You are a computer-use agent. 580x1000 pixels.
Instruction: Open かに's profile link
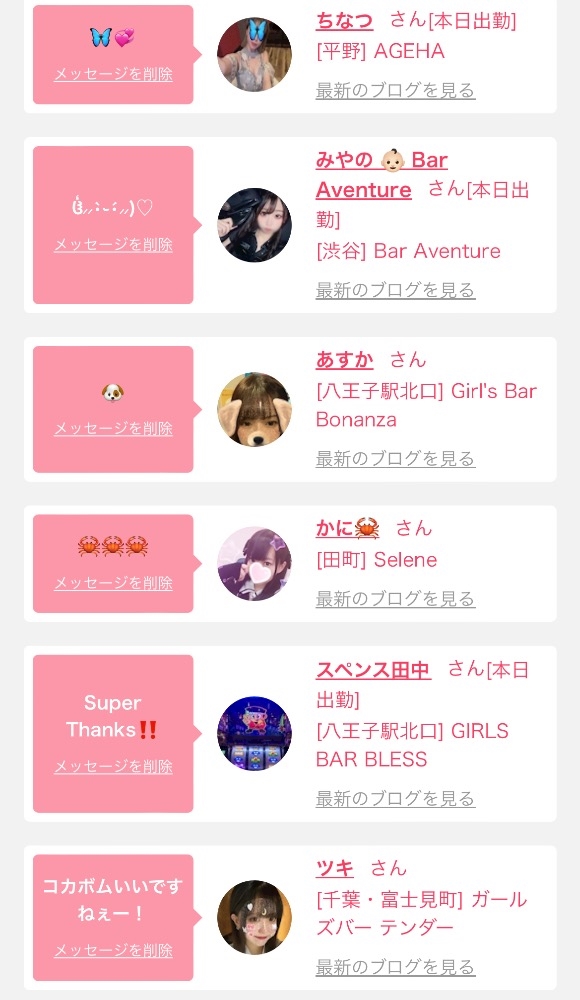click(348, 529)
